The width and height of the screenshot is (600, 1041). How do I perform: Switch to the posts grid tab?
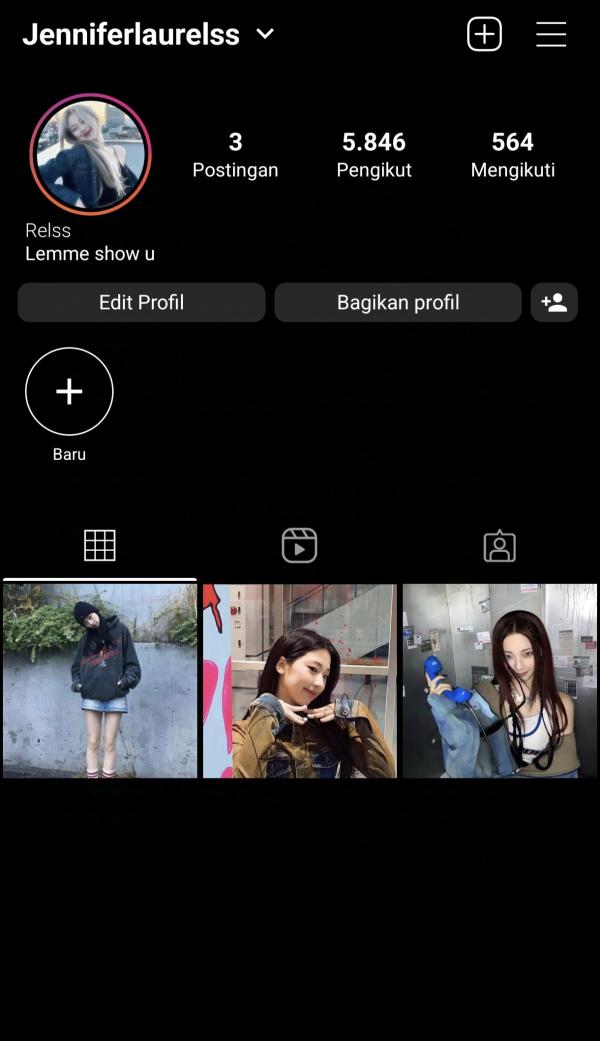pyautogui.click(x=99, y=546)
